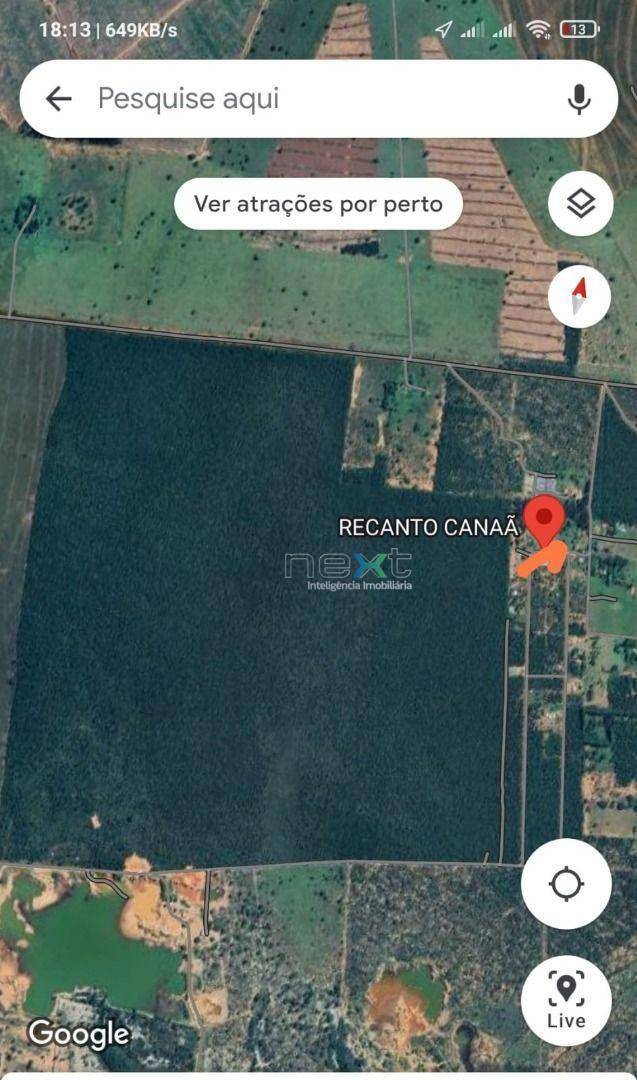This screenshot has height=1080, width=637.
Task: Tap the "Ver atrações por perto" chip
Action: [x=318, y=204]
